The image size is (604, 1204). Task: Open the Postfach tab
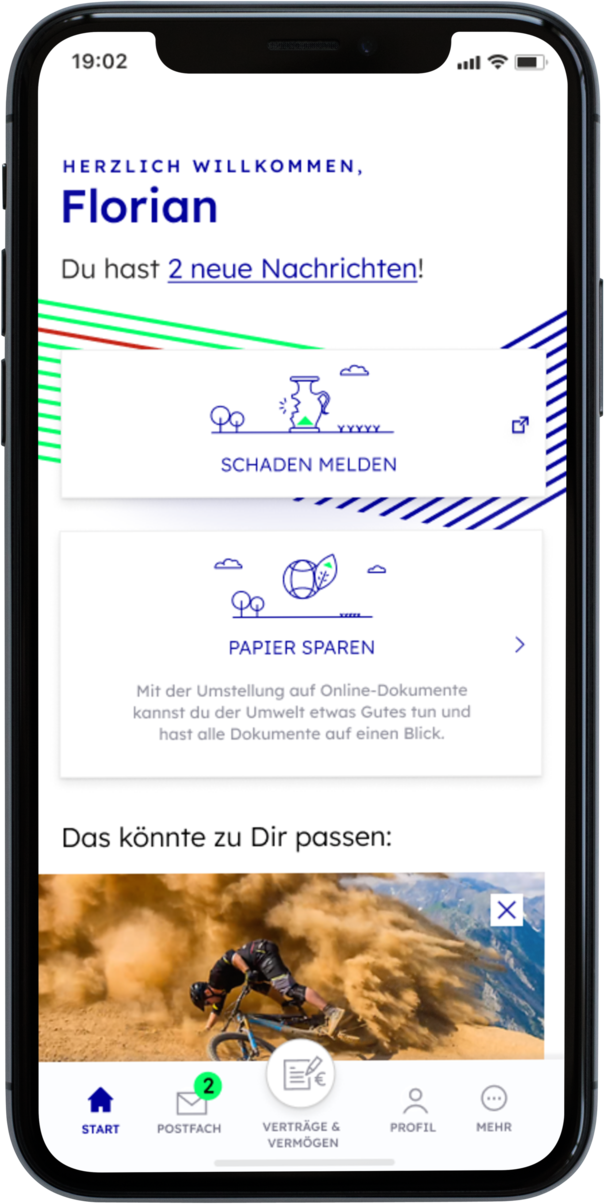point(190,1110)
